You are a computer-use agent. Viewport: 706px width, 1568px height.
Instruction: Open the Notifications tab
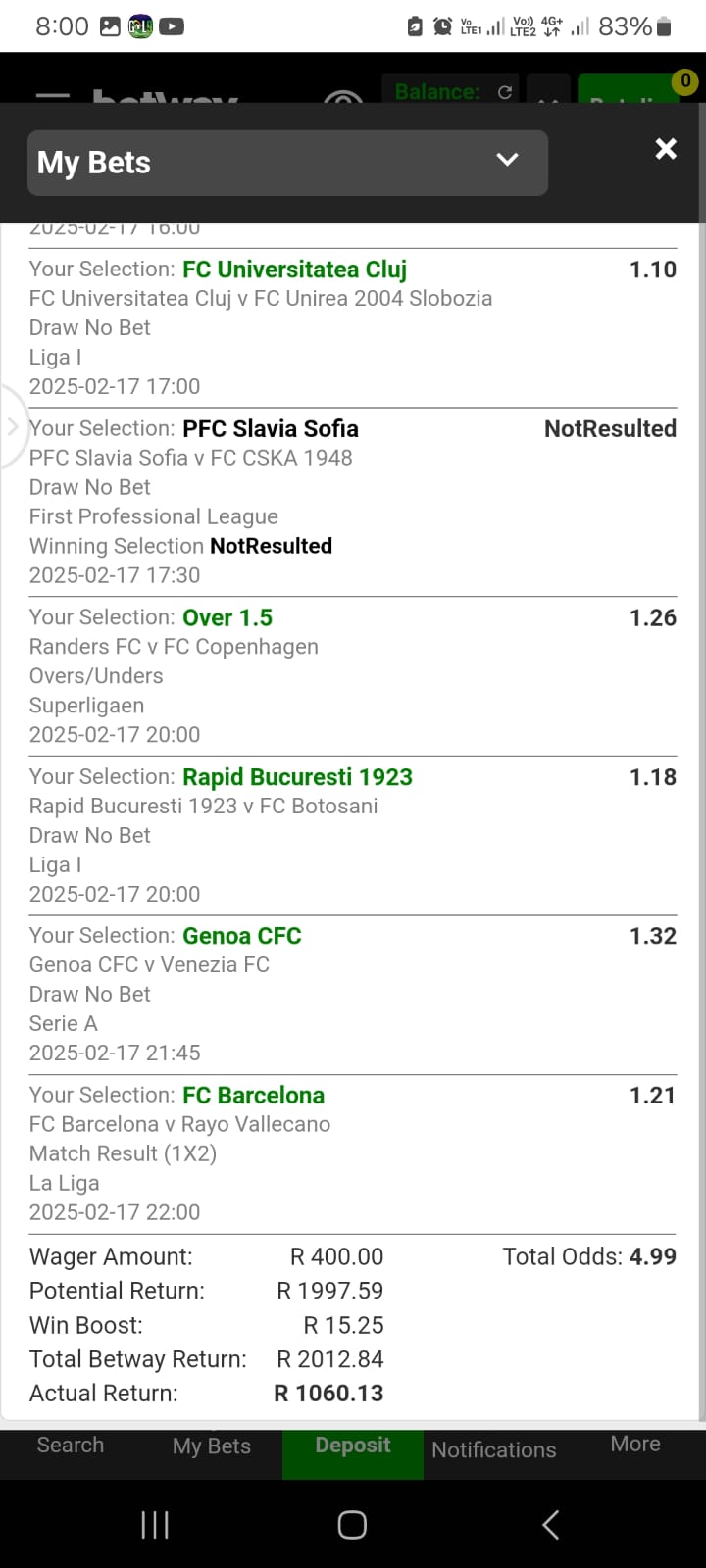pos(493,1450)
